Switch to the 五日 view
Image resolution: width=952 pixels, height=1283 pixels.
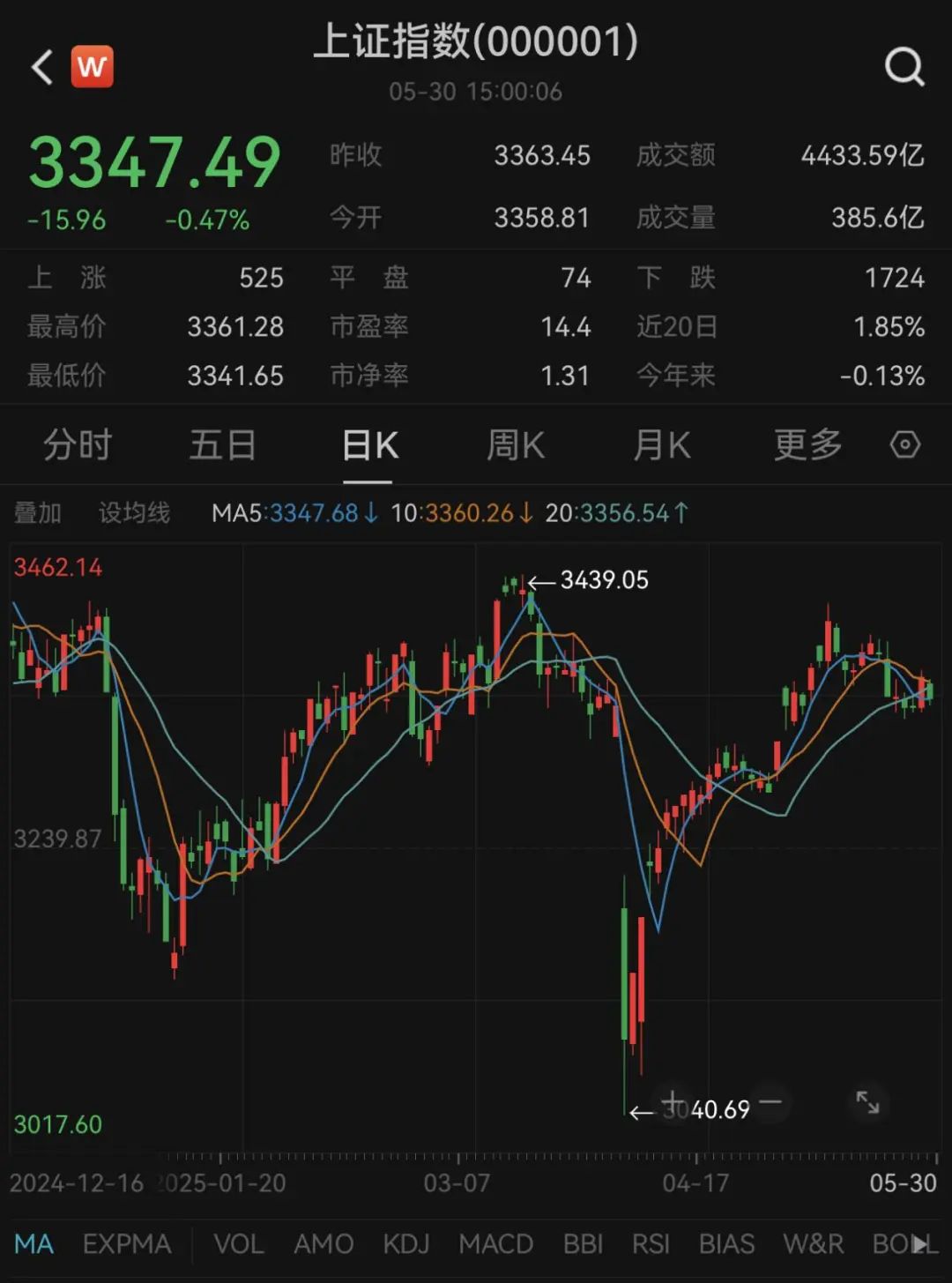click(224, 446)
